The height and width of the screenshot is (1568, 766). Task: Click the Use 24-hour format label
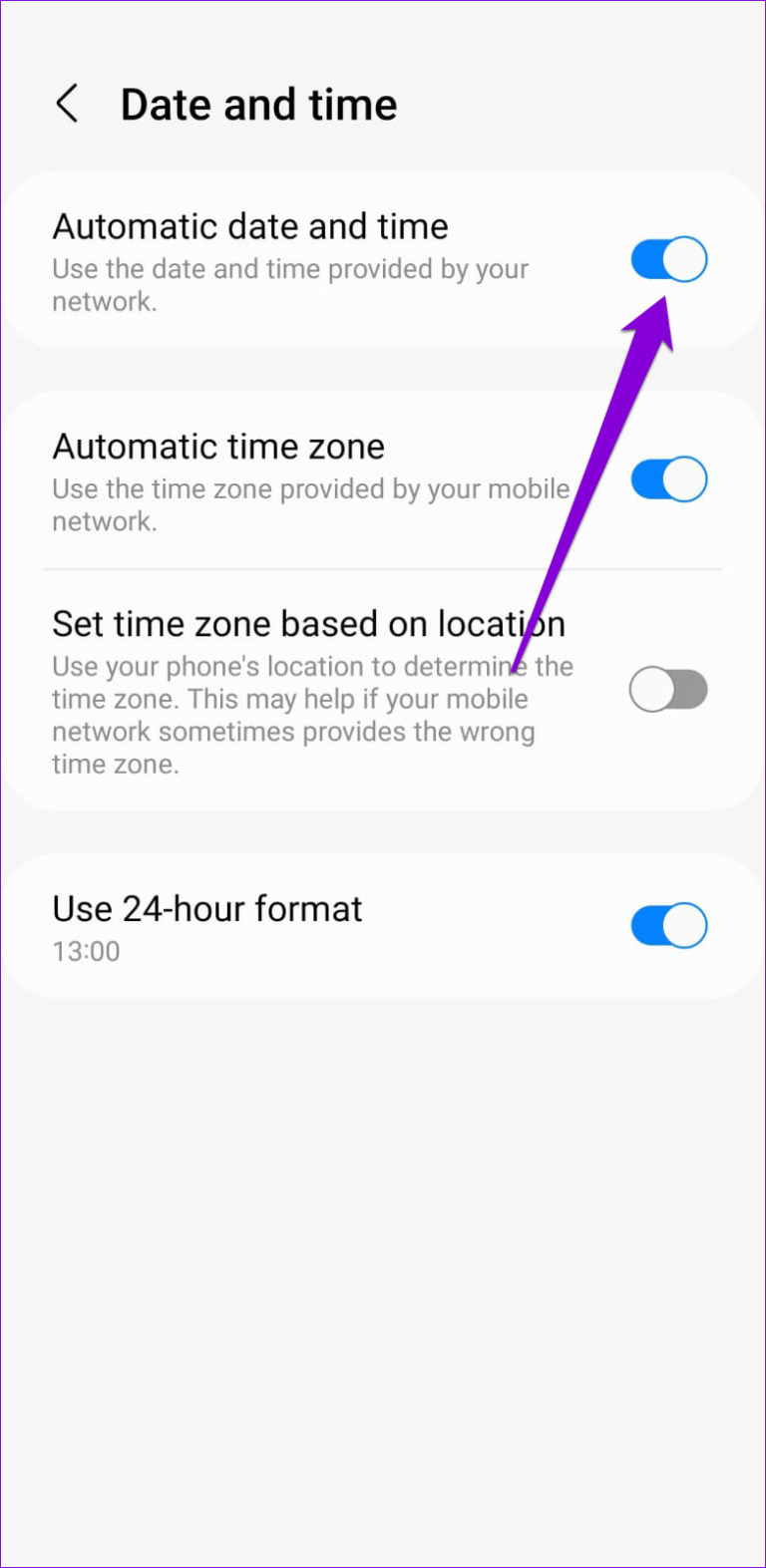click(x=206, y=908)
